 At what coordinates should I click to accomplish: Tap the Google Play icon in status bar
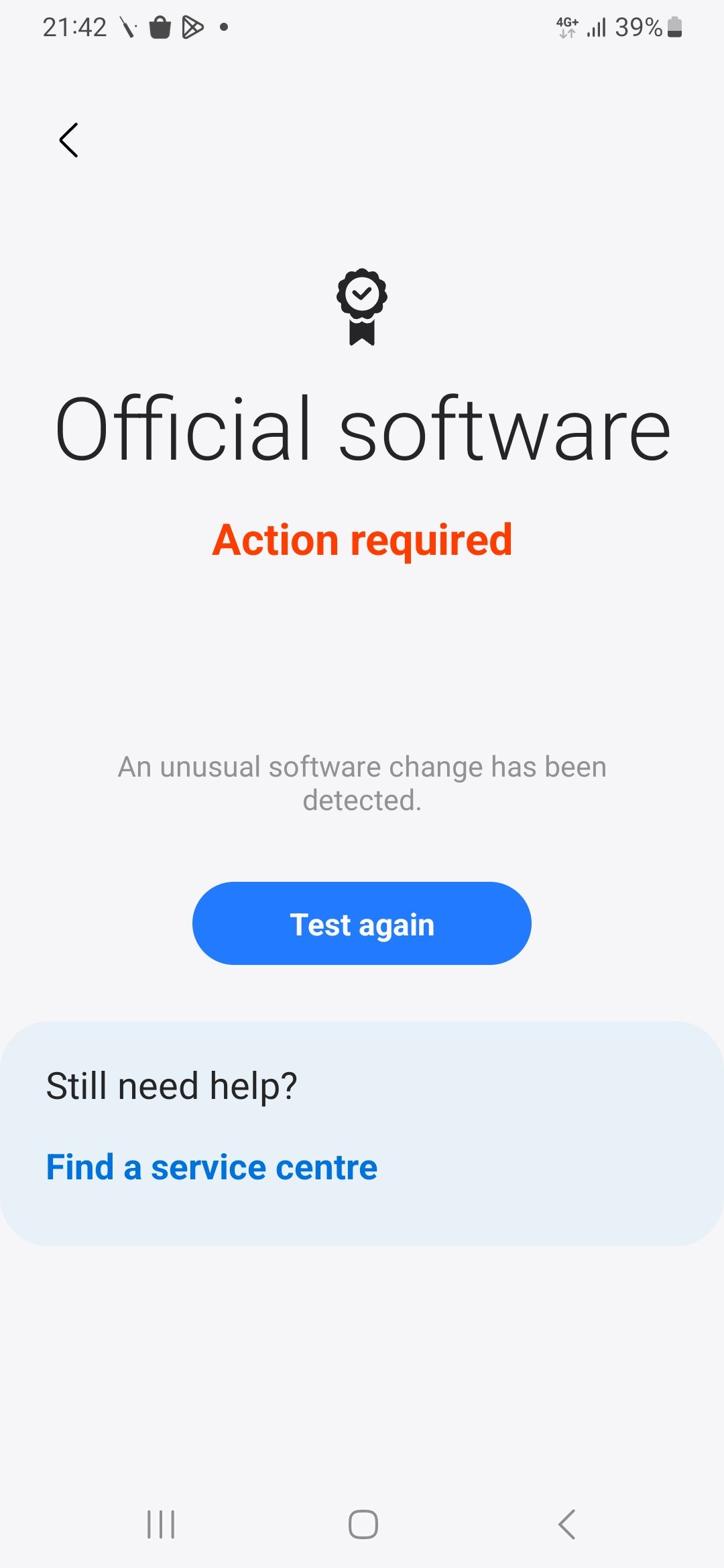click(194, 27)
